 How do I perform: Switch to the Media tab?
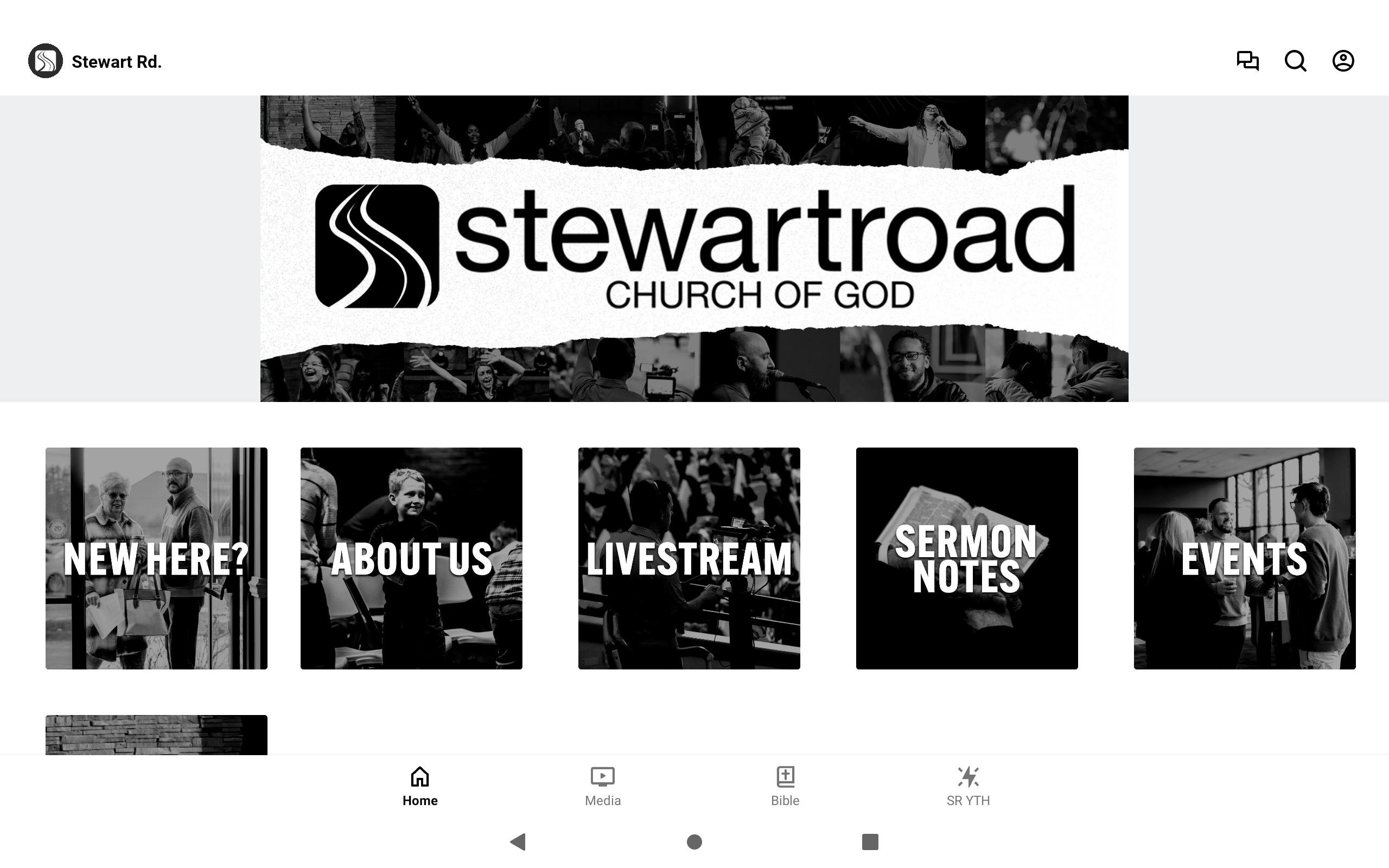click(602, 786)
